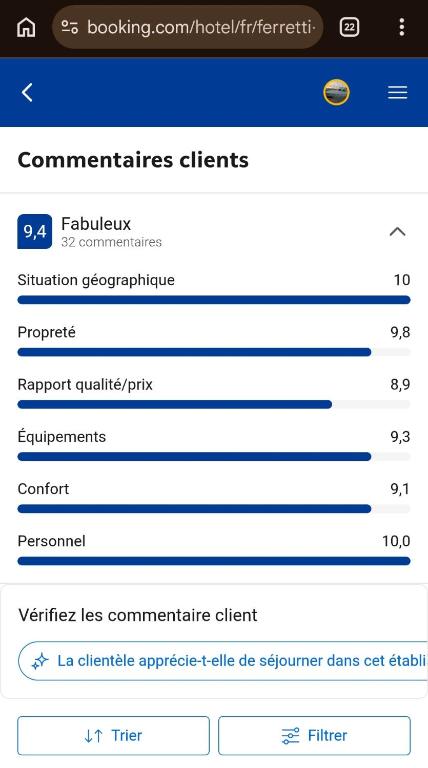This screenshot has width=428, height=768.
Task: Open the Trier sort options
Action: click(x=114, y=735)
